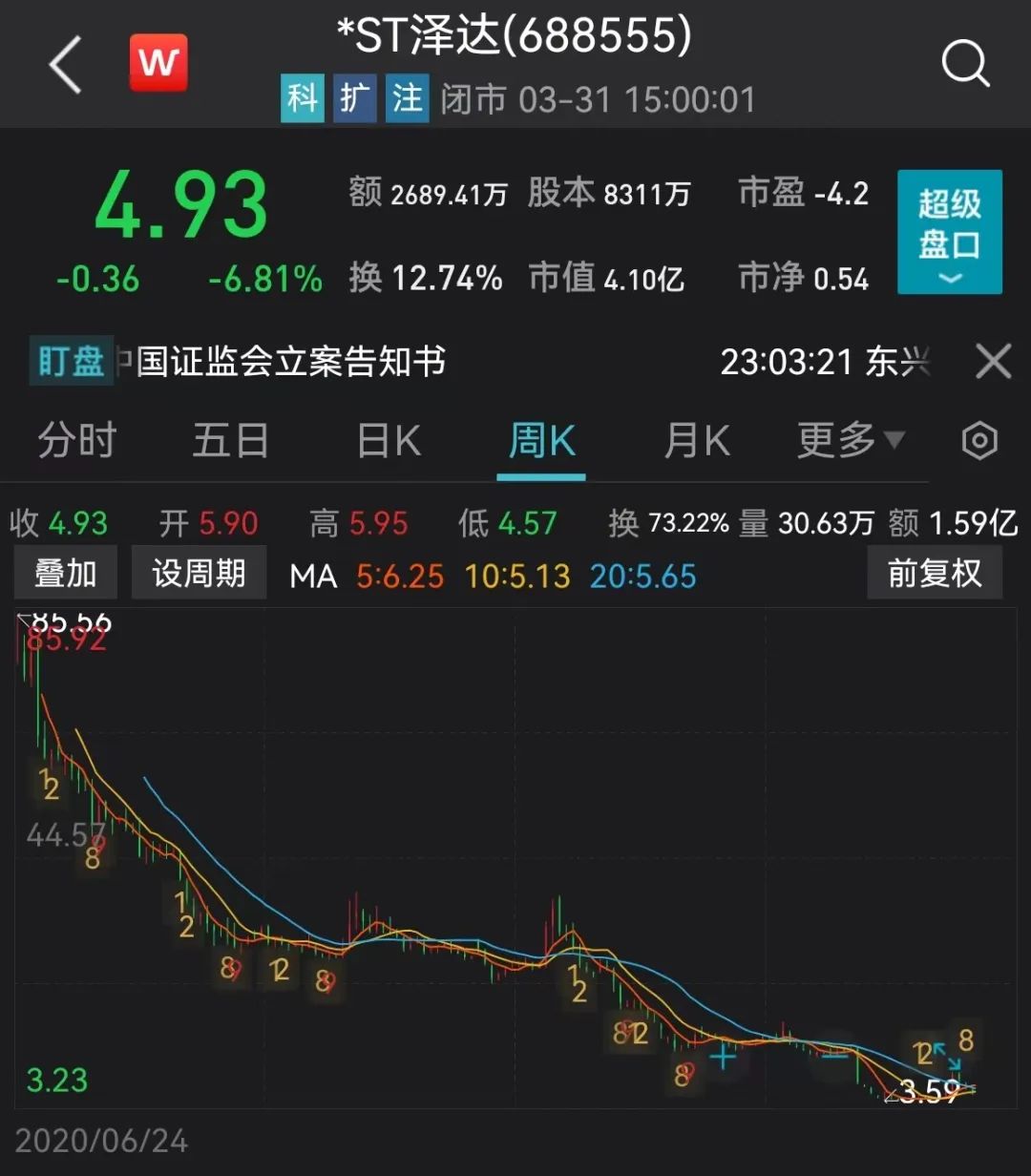This screenshot has height=1176, width=1031.
Task: Switch to the 日K chart tab
Action: click(388, 441)
